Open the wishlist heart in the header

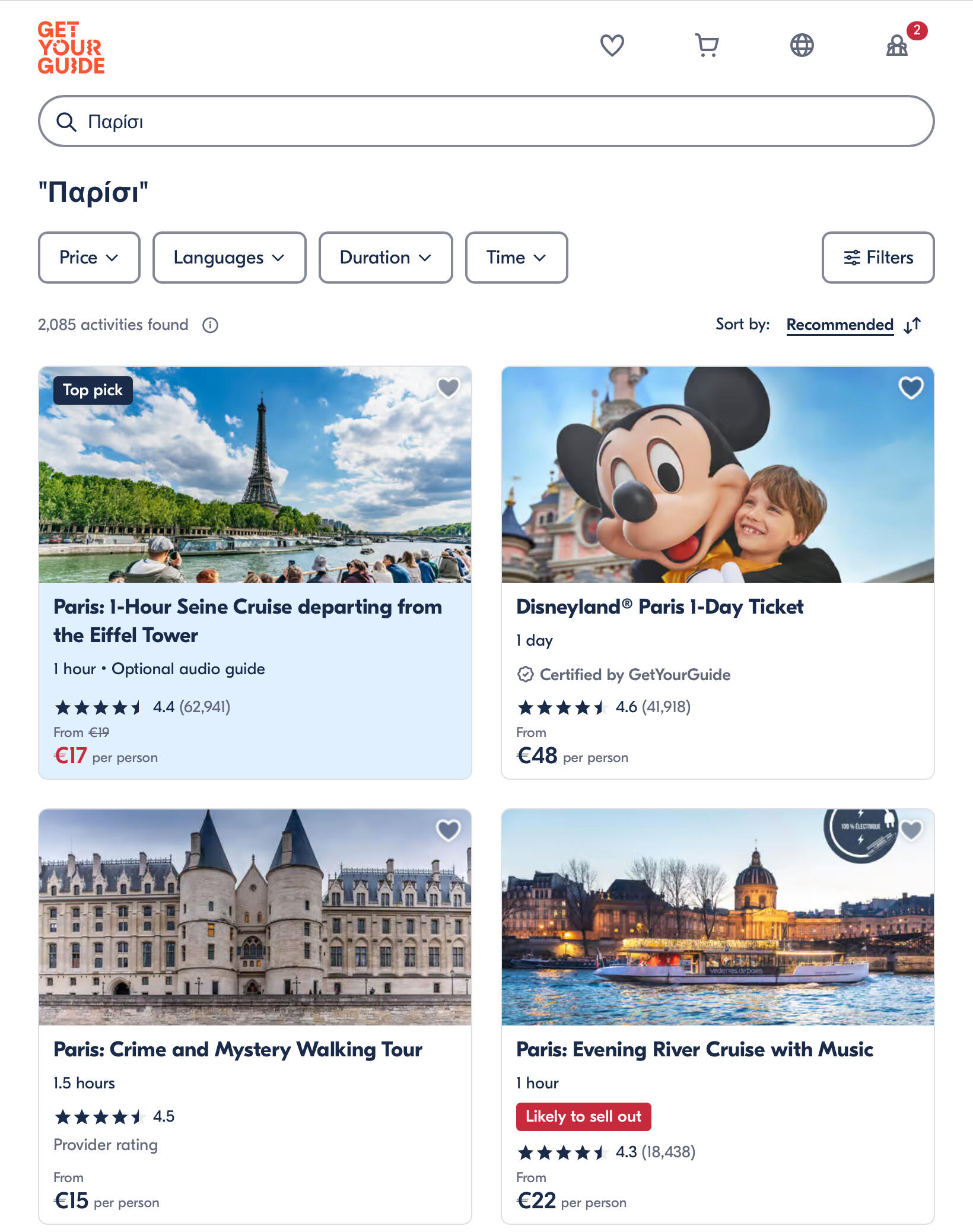coord(612,45)
